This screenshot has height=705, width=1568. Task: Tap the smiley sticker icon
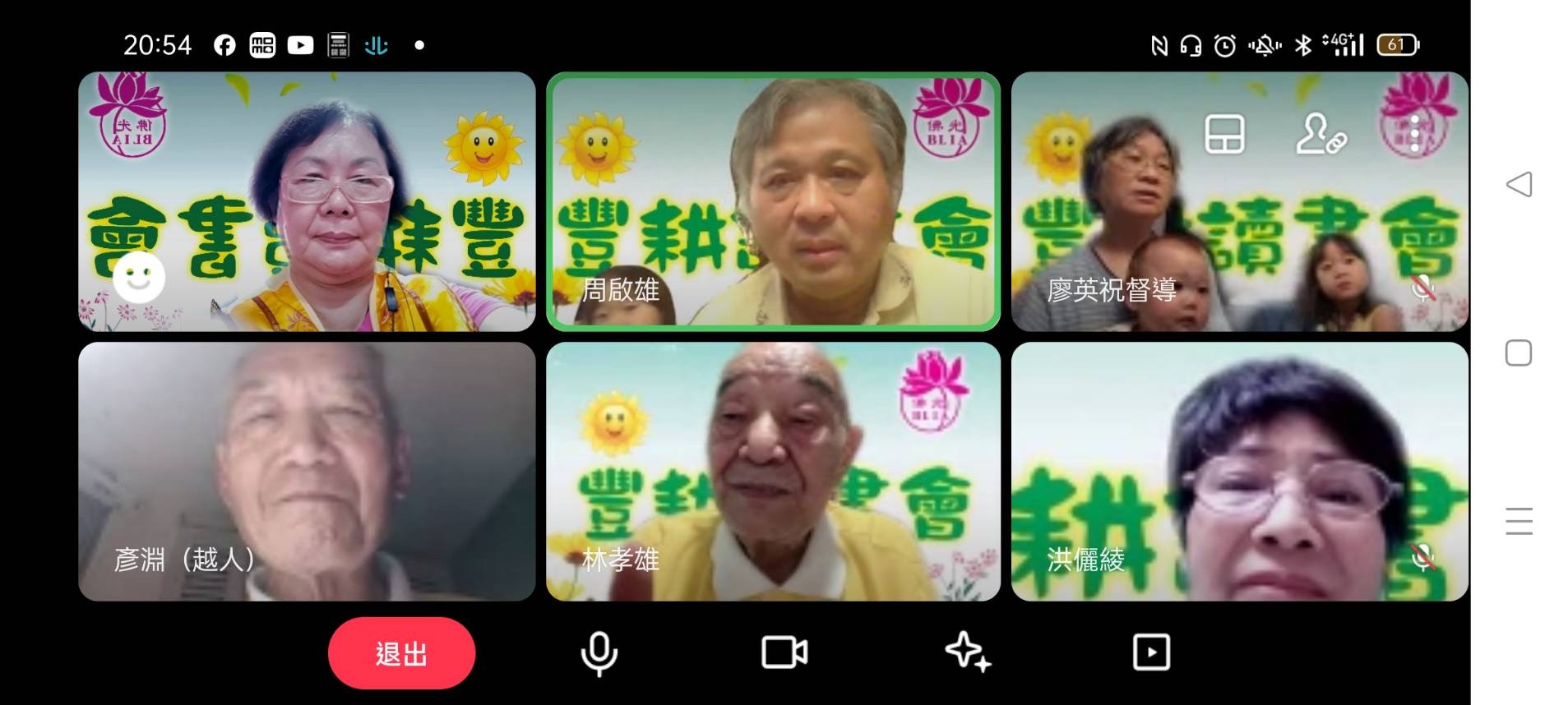pos(138,278)
